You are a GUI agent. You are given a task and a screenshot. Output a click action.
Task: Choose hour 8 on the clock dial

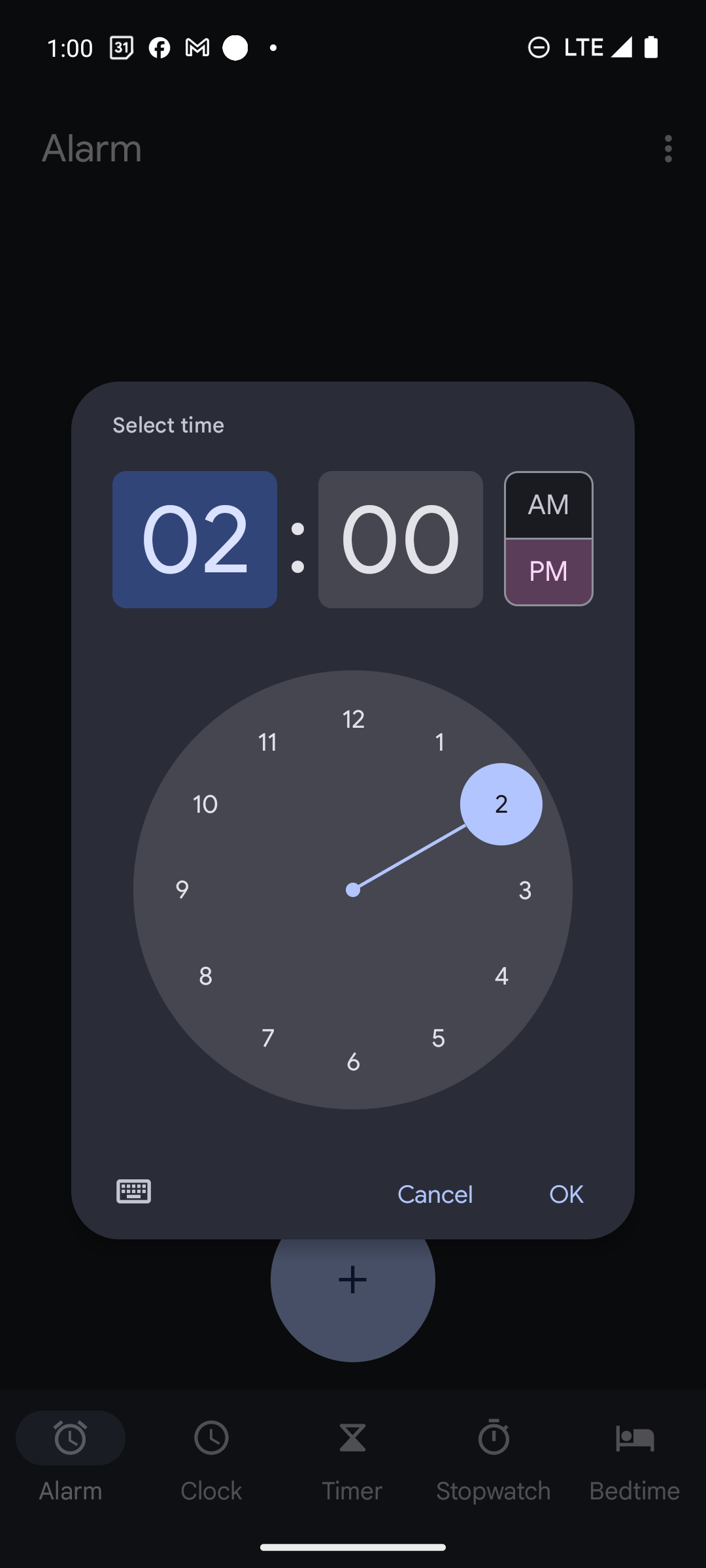tap(205, 976)
